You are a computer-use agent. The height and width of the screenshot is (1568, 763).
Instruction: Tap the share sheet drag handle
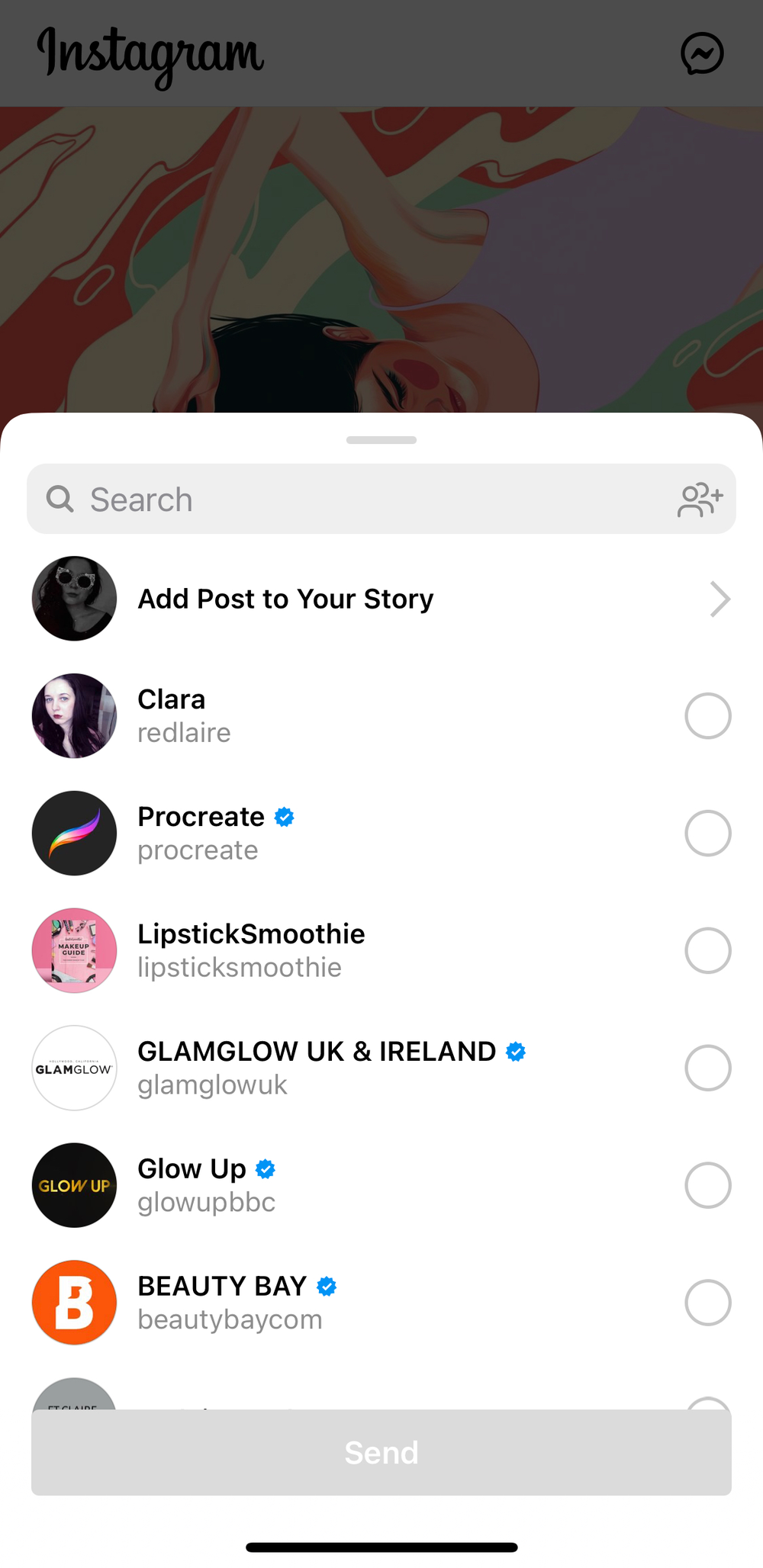pyautogui.click(x=381, y=440)
